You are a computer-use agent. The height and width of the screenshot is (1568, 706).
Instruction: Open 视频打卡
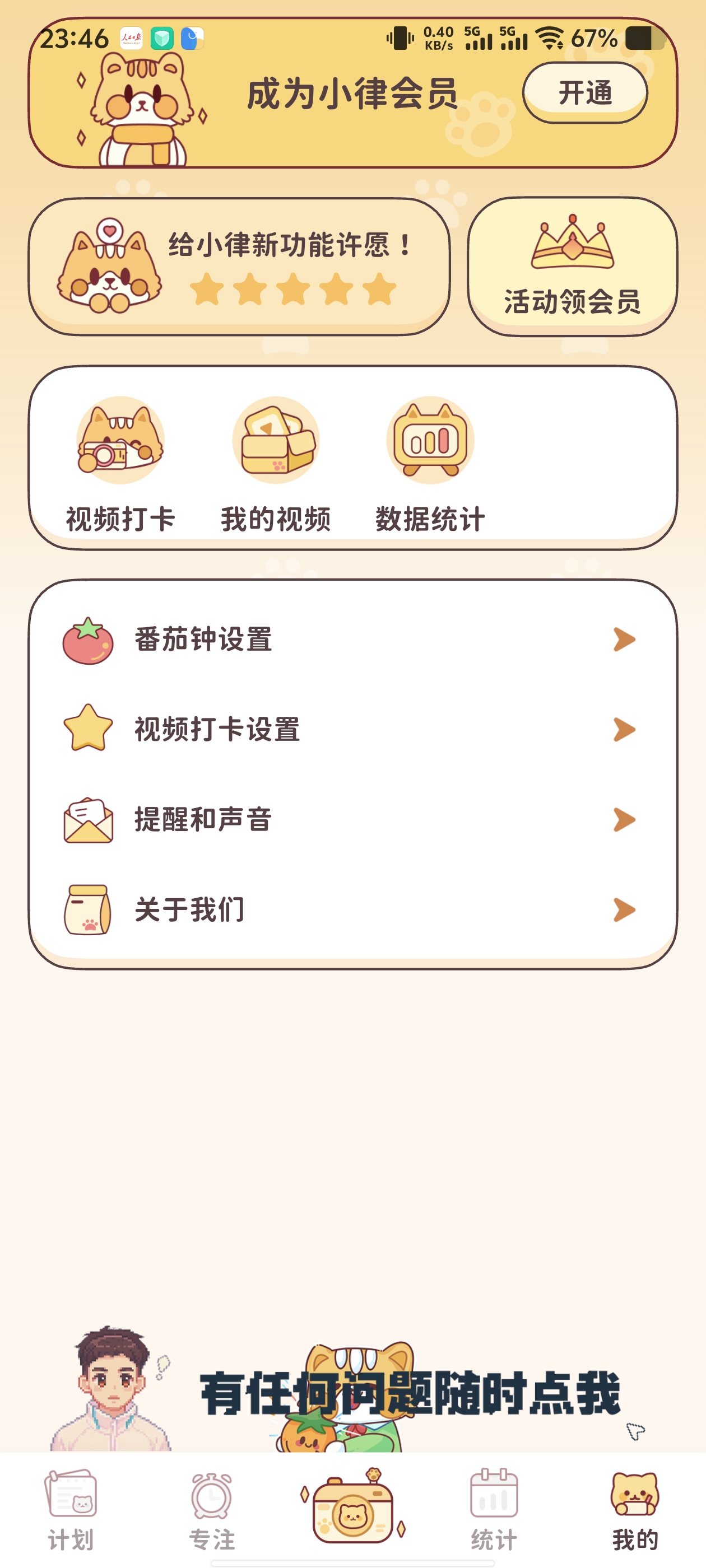[x=120, y=464]
